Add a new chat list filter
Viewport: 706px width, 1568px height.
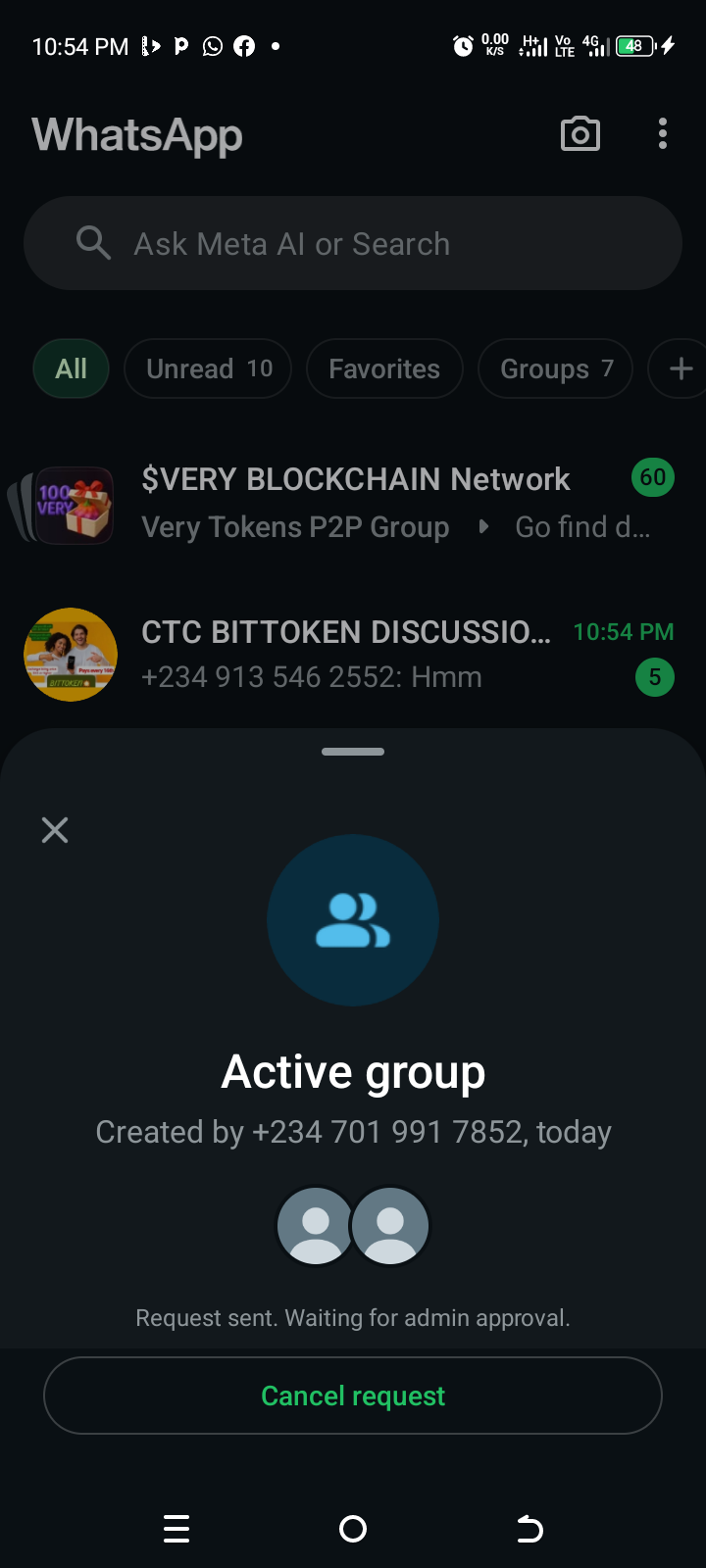click(x=681, y=368)
